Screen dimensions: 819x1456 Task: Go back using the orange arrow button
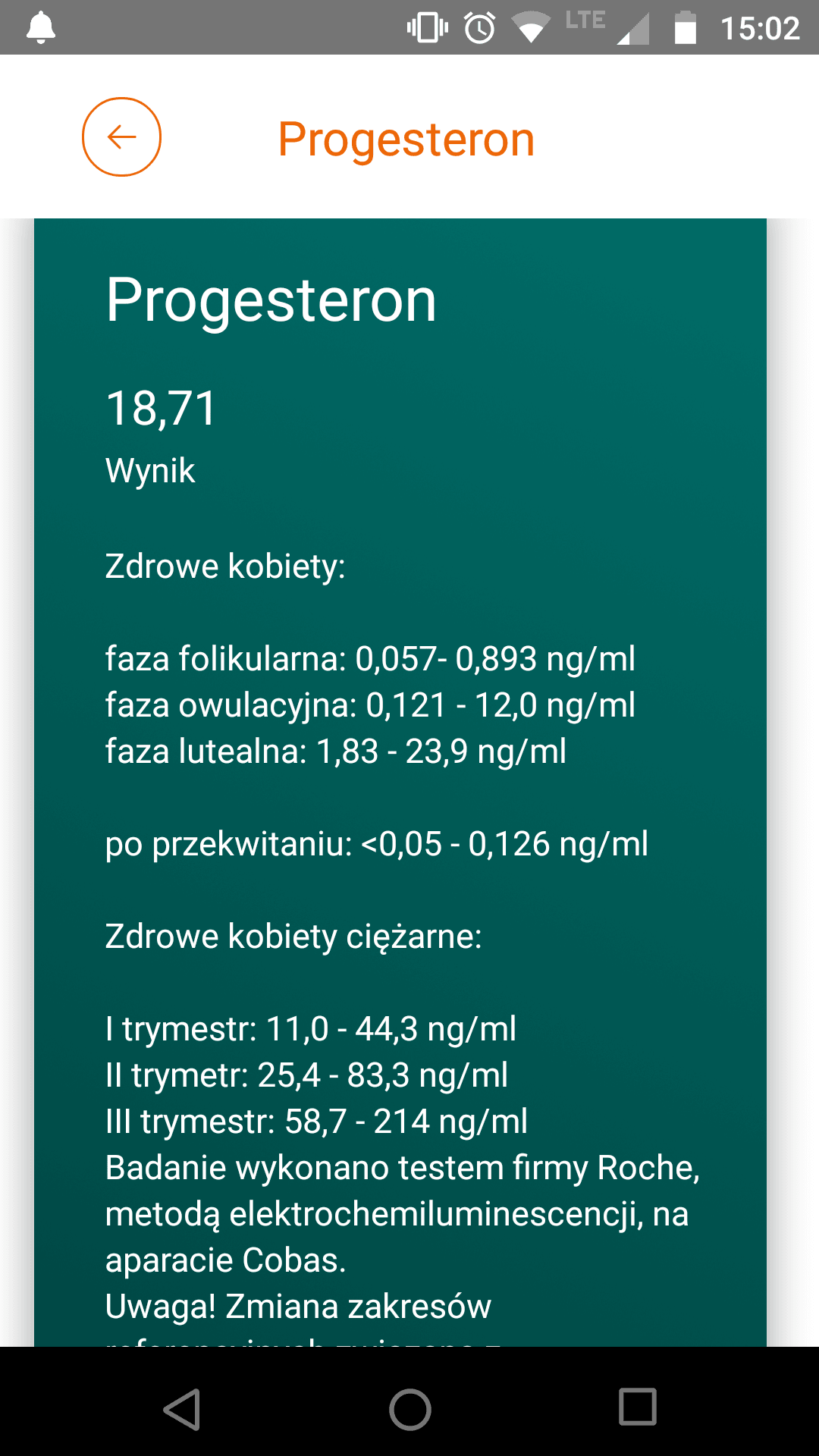pyautogui.click(x=121, y=137)
